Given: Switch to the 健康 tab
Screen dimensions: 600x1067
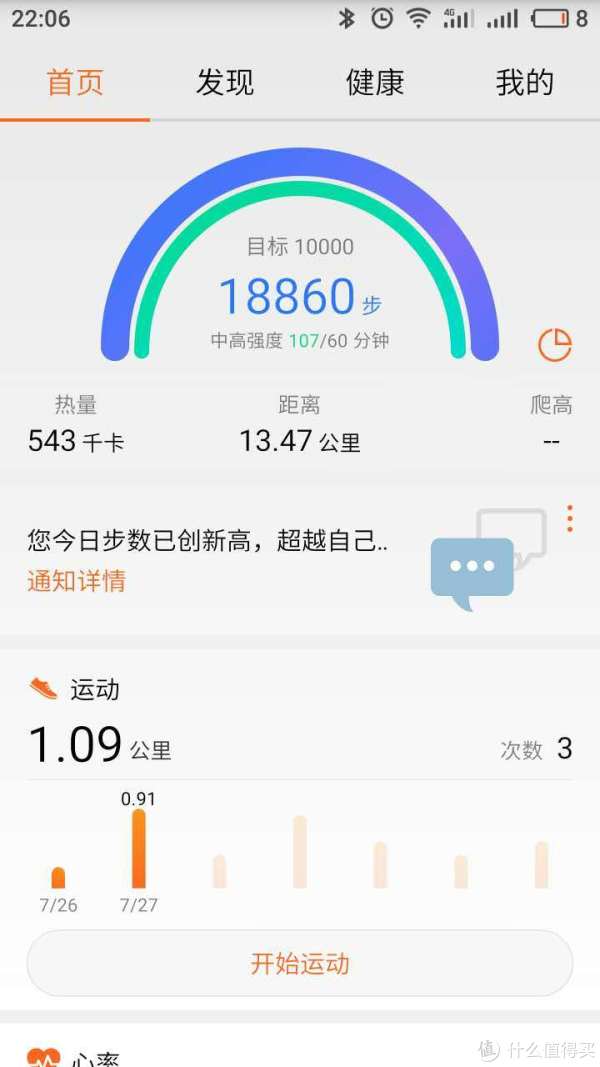Looking at the screenshot, I should tap(375, 83).
